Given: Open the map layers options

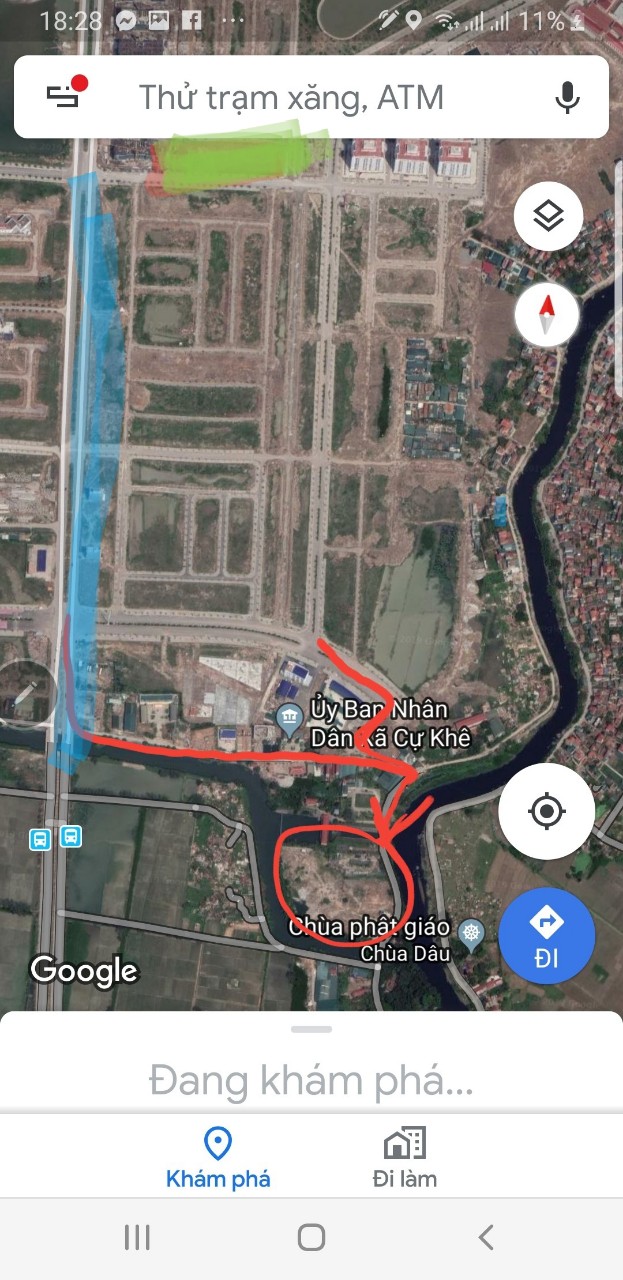Looking at the screenshot, I should point(547,215).
